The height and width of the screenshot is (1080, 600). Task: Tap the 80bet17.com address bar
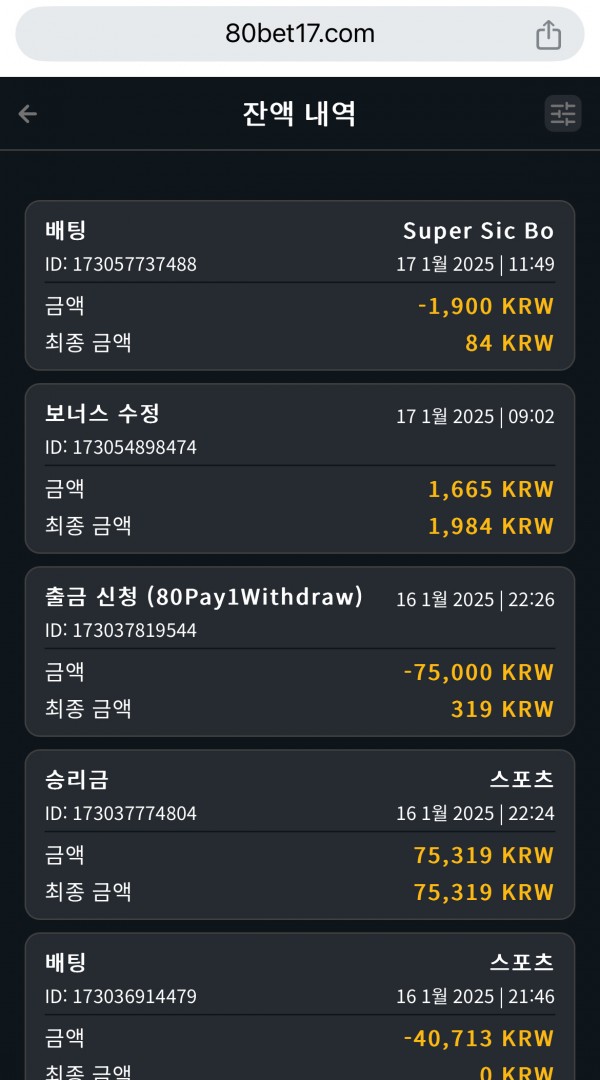[x=300, y=34]
